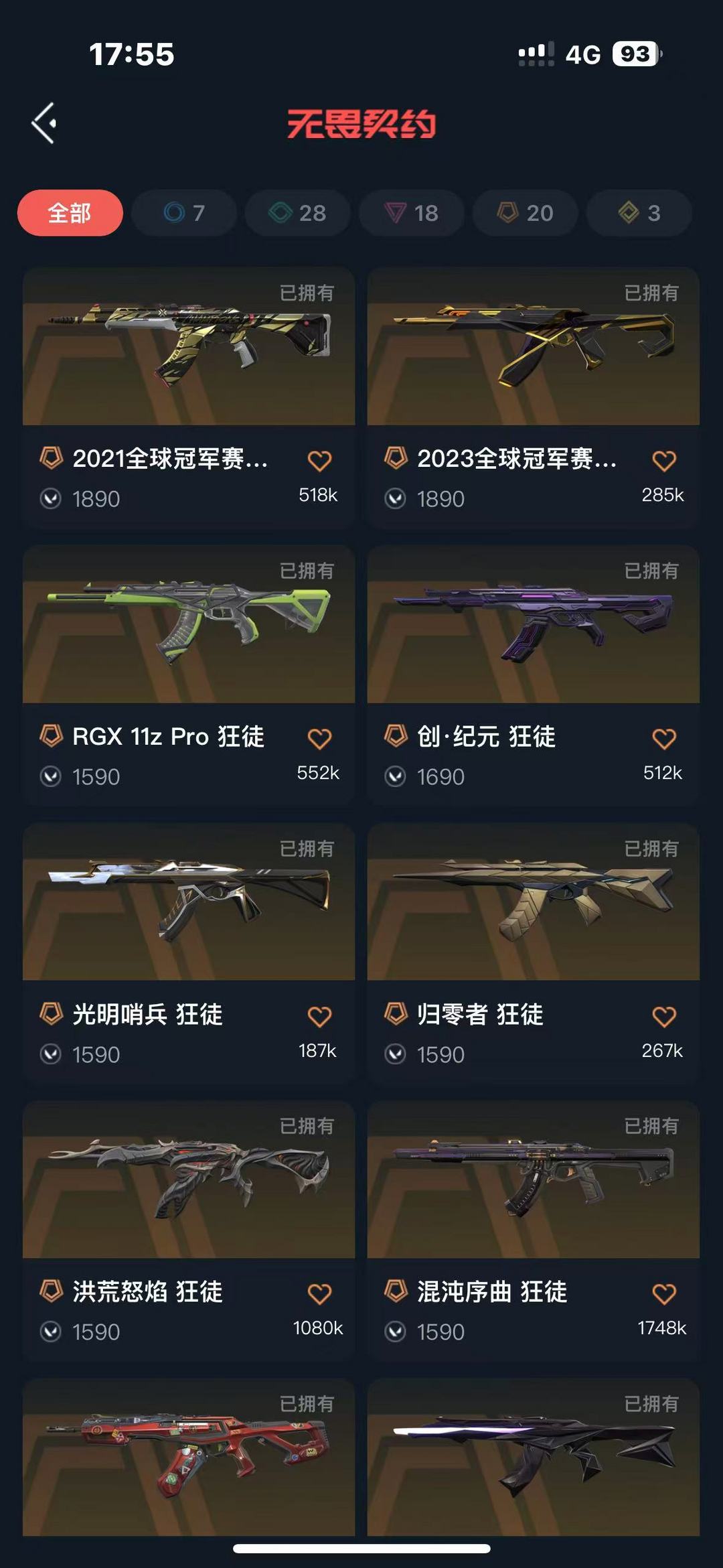Viewport: 723px width, 1568px height.
Task: Like the RGX 11z Pro 狂徒 skin
Action: pyautogui.click(x=319, y=739)
